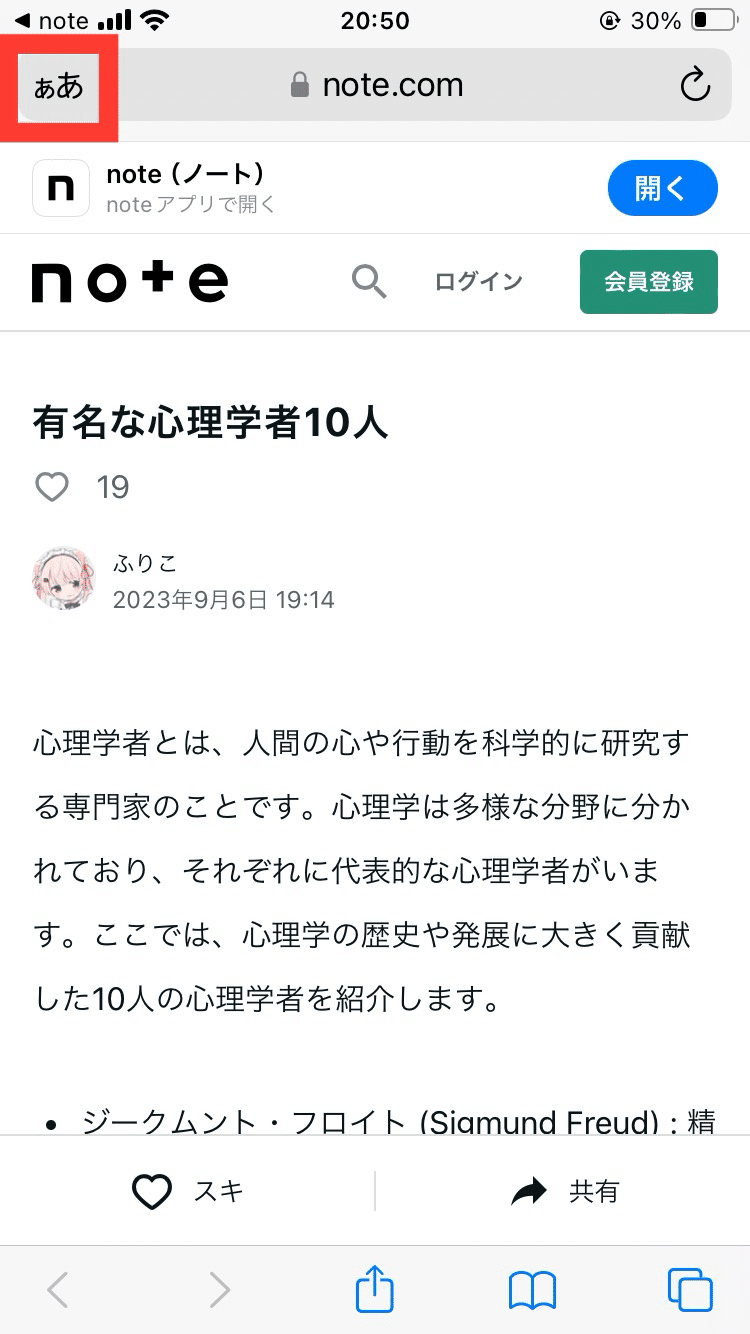This screenshot has height=1334, width=750.
Task: Open the note search
Action: tap(369, 281)
